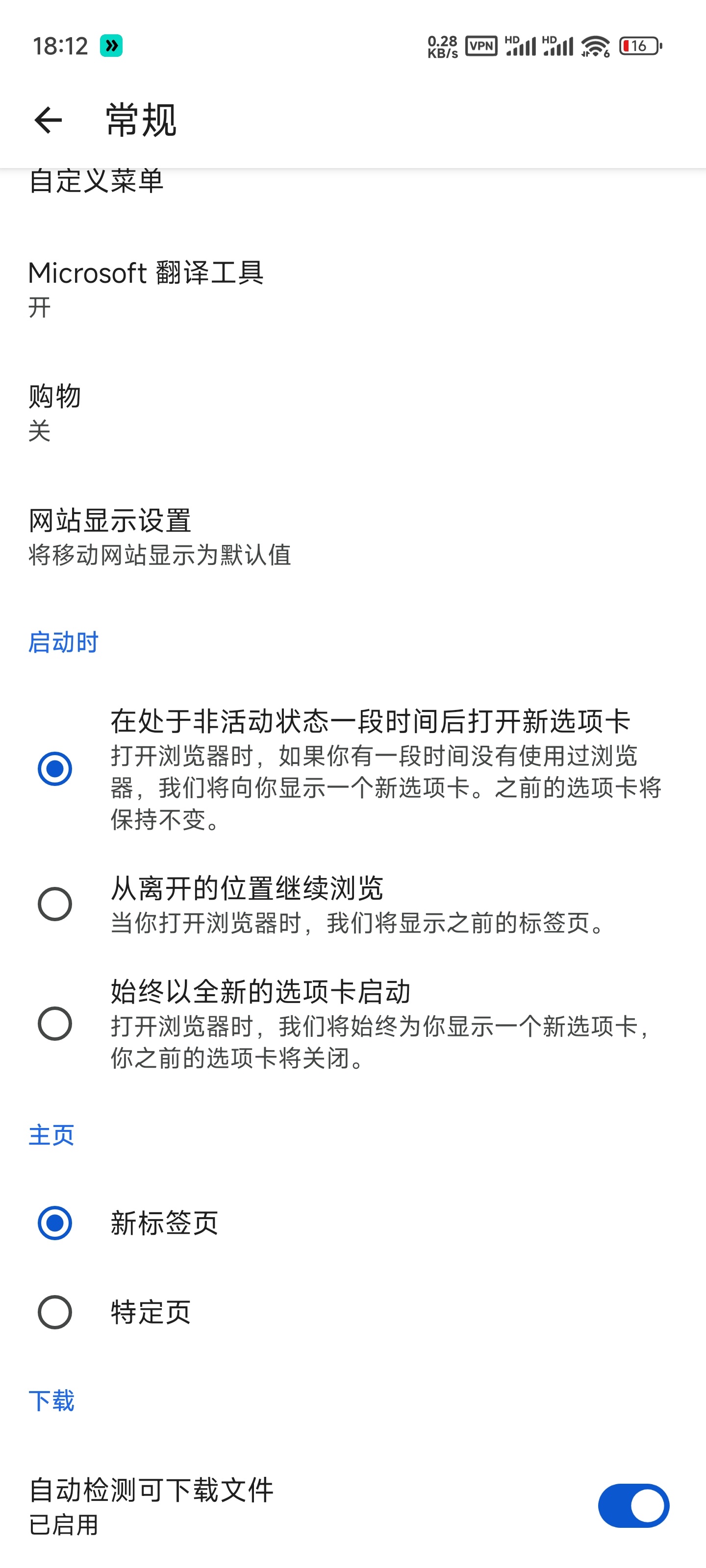Open the 购物 setting
This screenshot has height=1568, width=706.
click(x=55, y=412)
